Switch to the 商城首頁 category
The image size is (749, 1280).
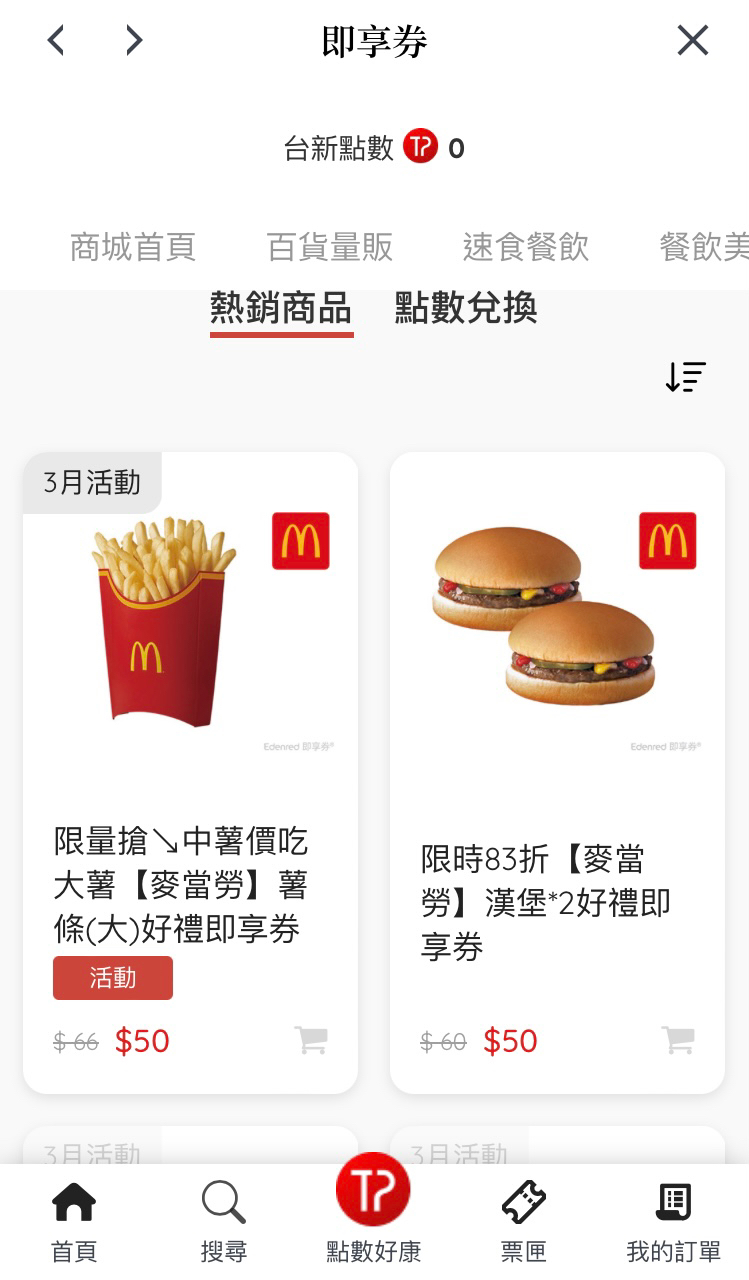click(x=133, y=247)
